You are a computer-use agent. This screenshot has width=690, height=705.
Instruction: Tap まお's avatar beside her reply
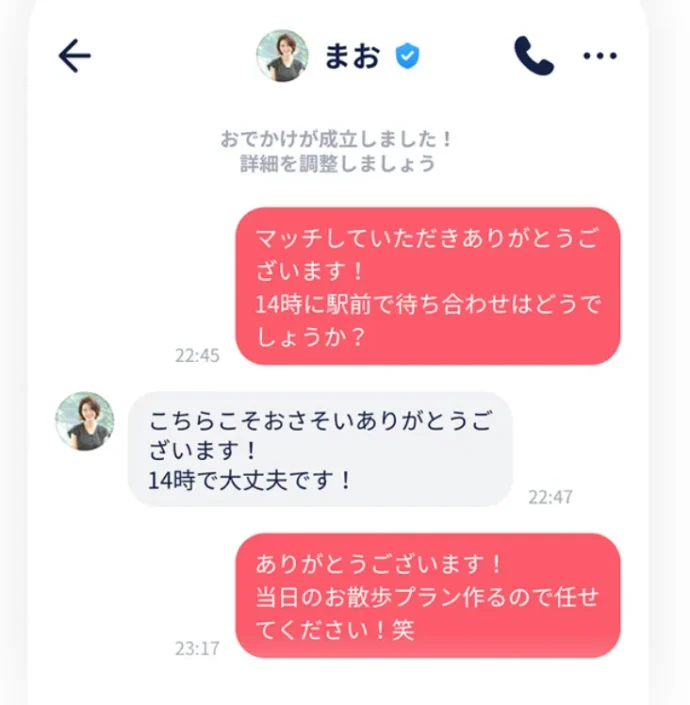click(x=85, y=421)
